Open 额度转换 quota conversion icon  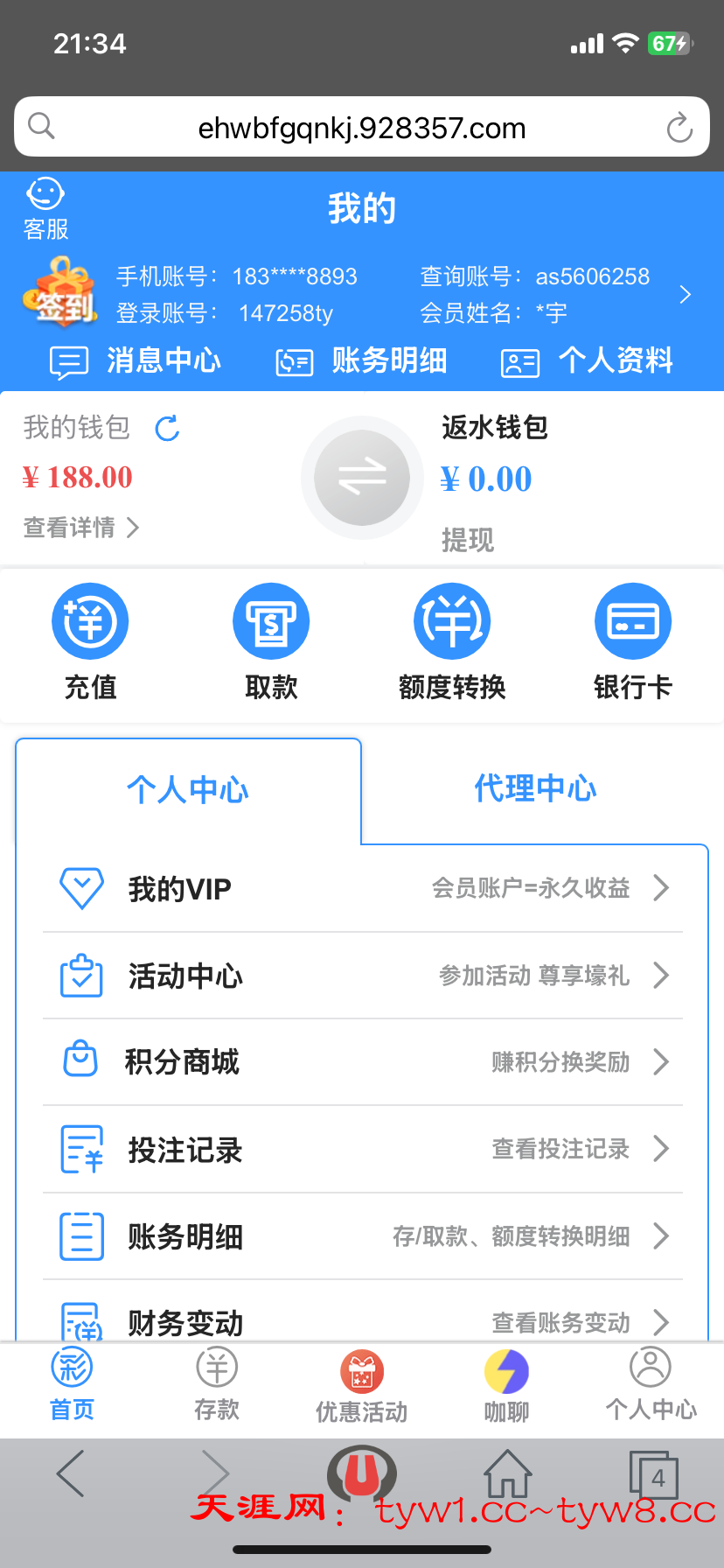coord(452,620)
